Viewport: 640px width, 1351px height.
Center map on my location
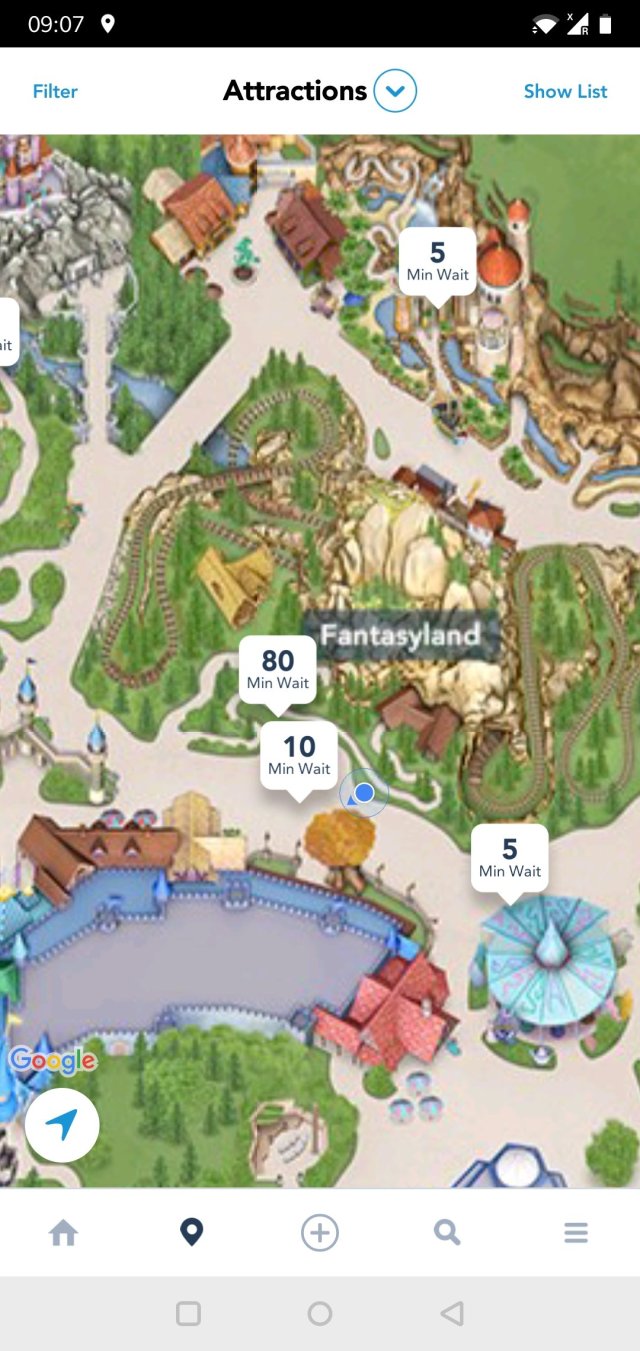click(62, 1125)
